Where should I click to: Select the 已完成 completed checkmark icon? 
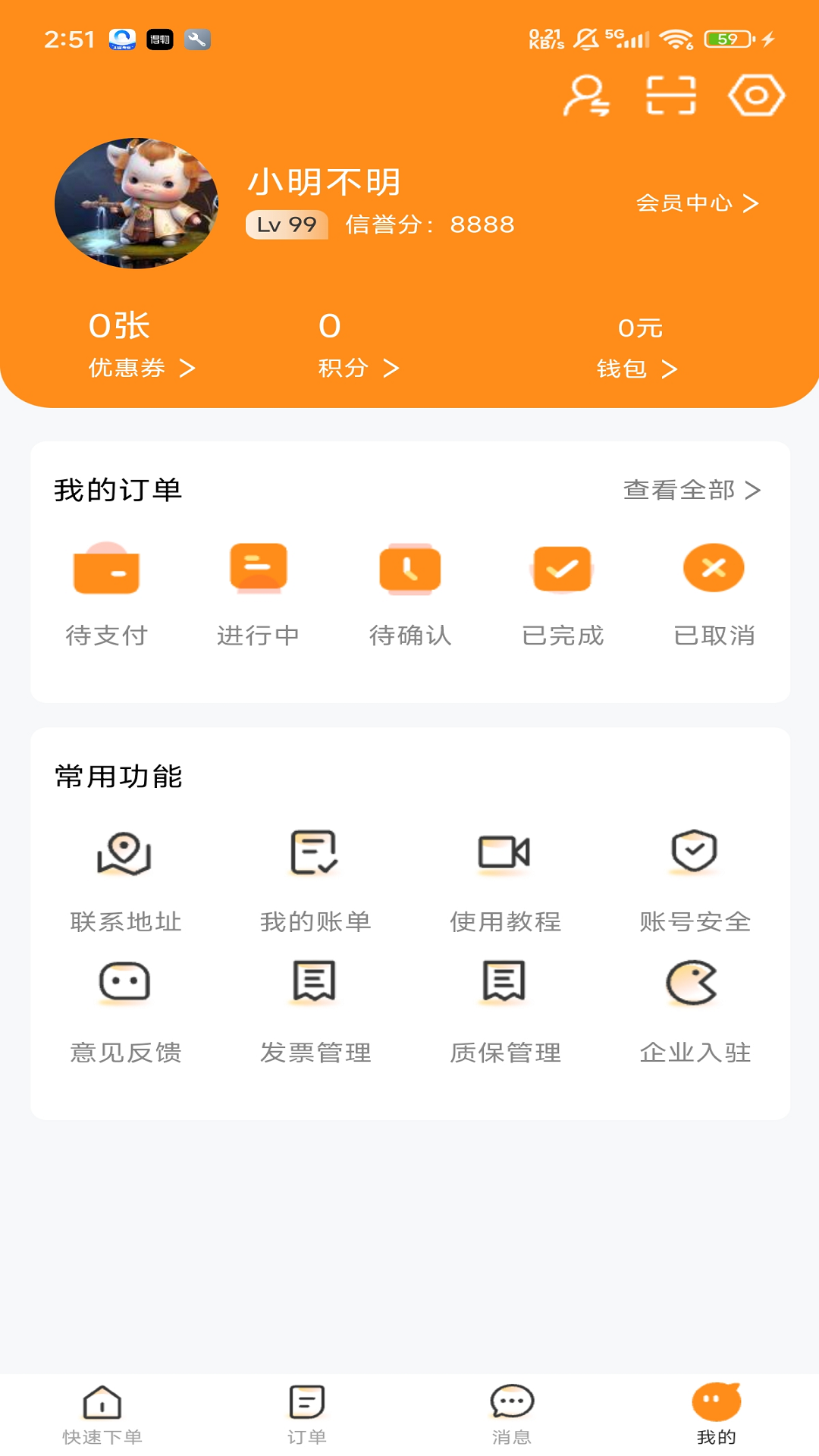pos(562,569)
